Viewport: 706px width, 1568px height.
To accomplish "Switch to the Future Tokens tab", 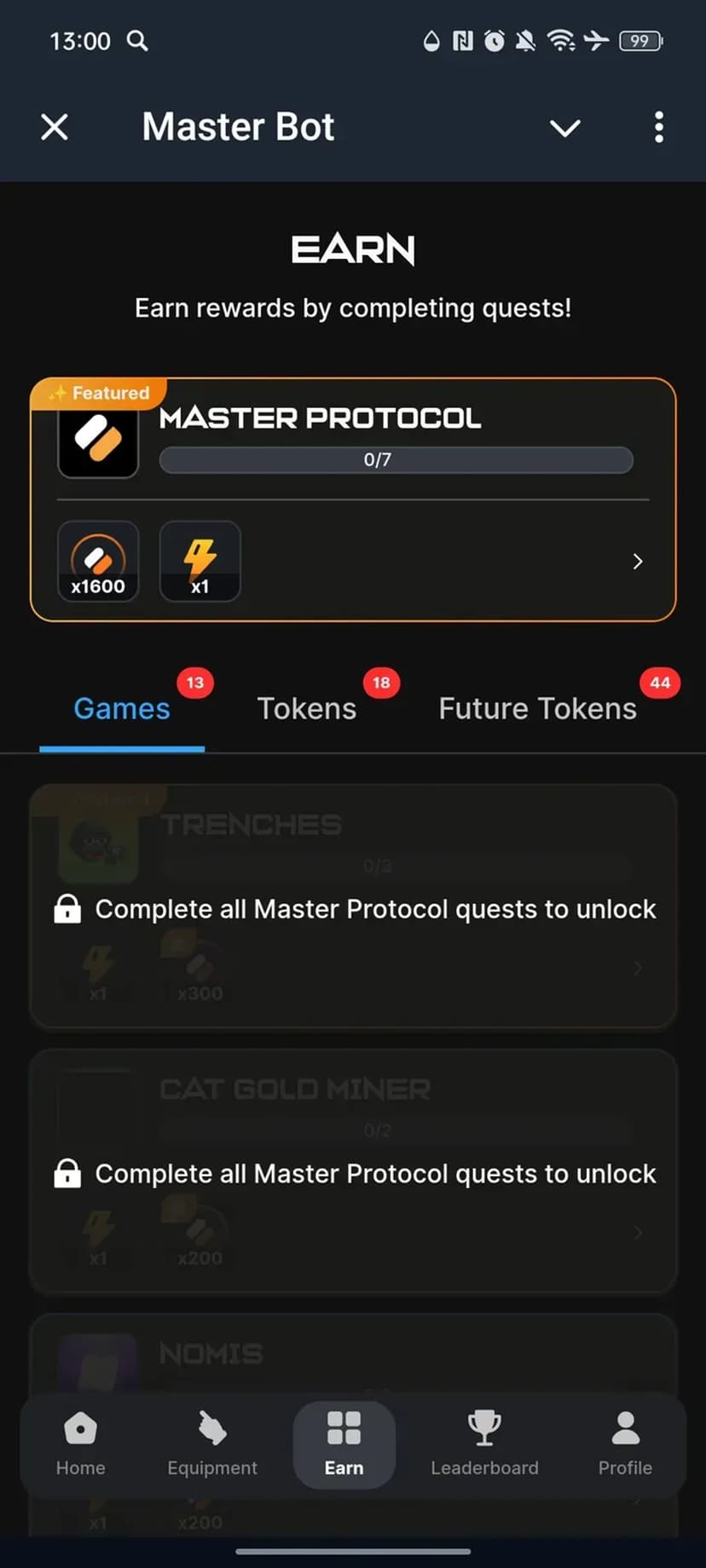I will point(537,709).
